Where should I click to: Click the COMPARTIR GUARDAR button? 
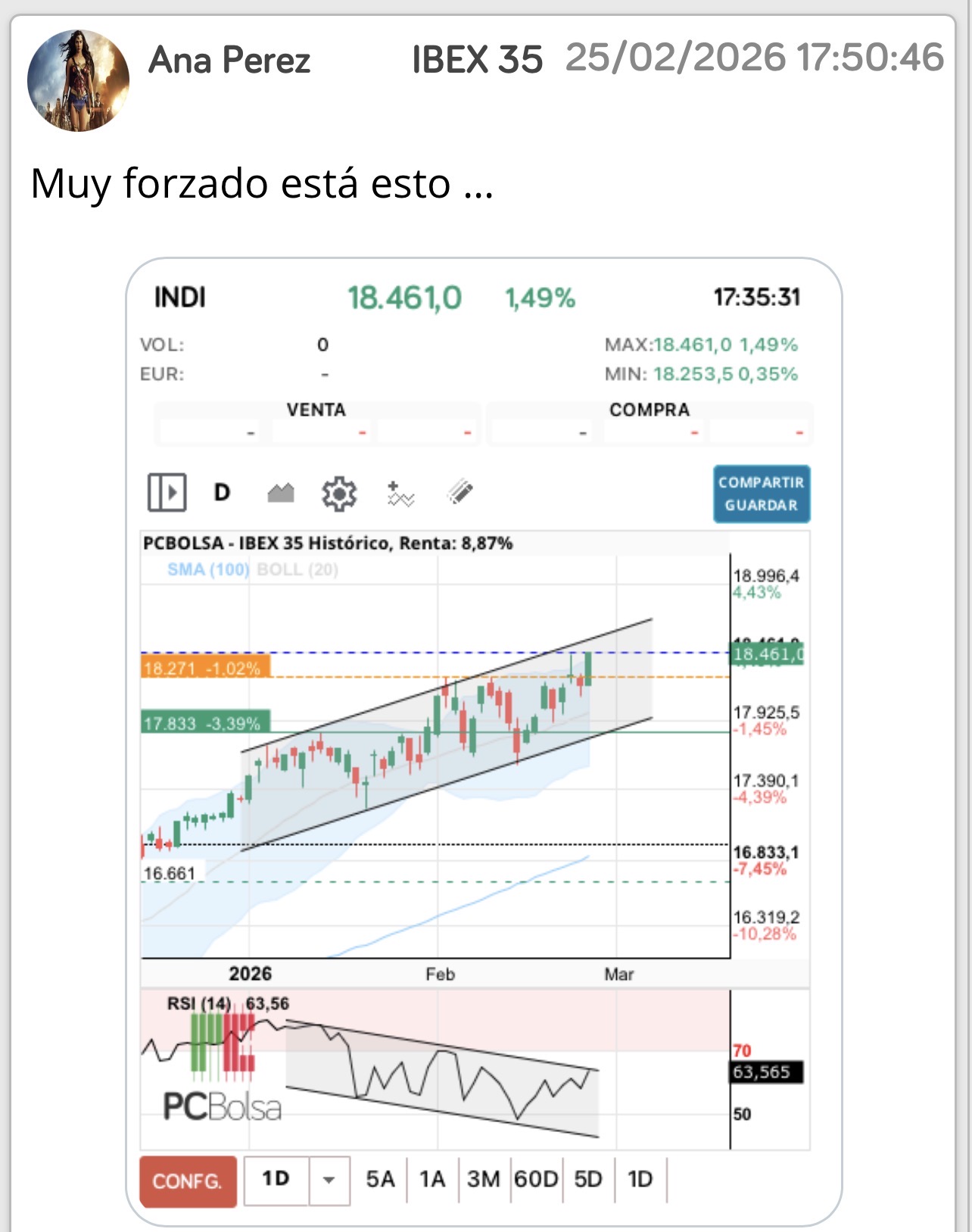(x=760, y=493)
